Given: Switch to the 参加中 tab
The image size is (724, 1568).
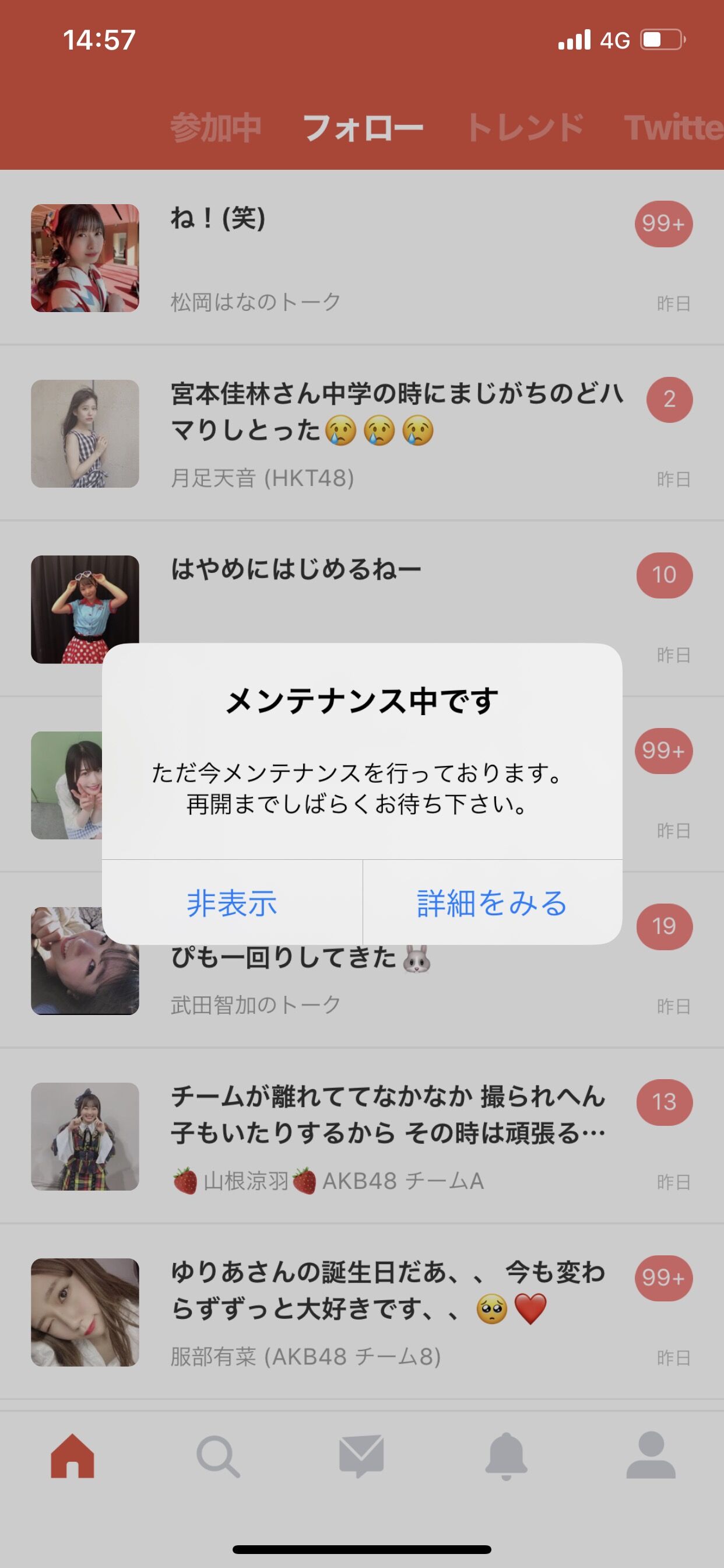Looking at the screenshot, I should pyautogui.click(x=216, y=127).
